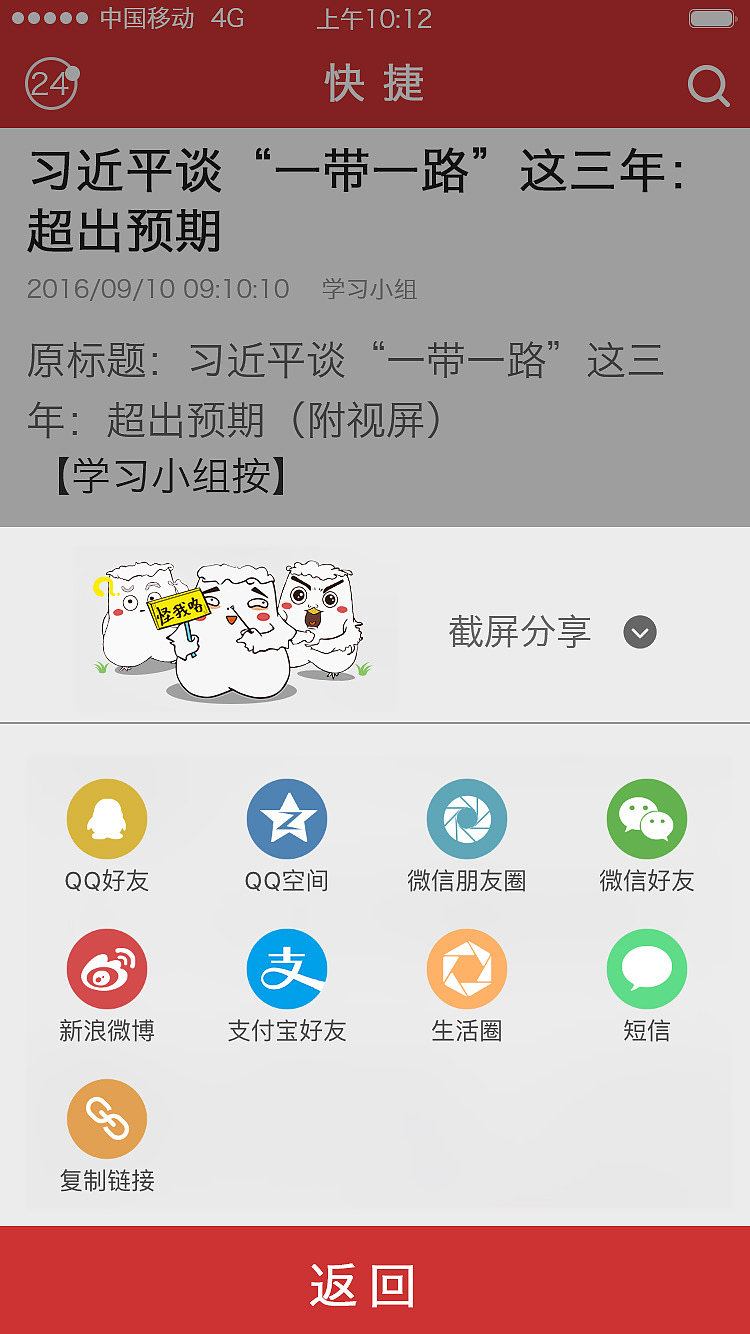Tap the 截屏分享 label text
Viewport: 750px width, 1334px height.
click(519, 632)
